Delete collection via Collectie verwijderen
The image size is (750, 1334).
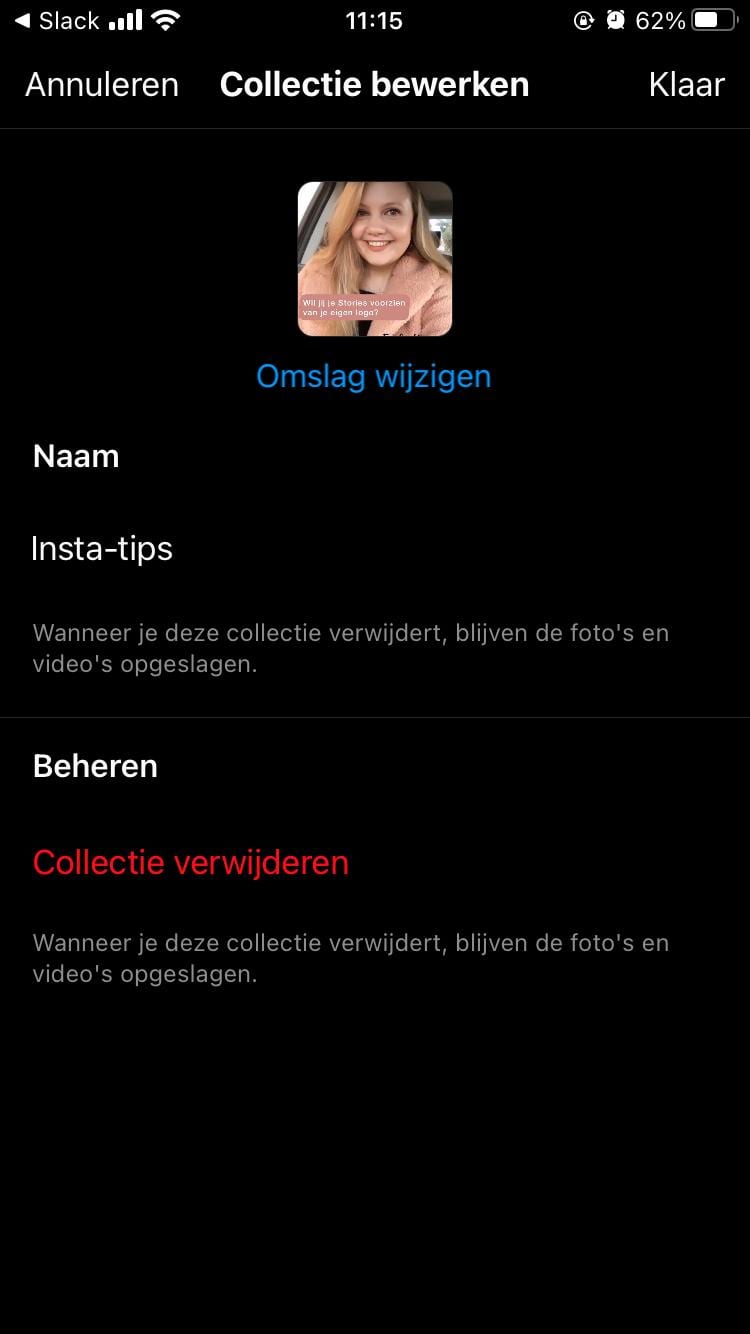(x=191, y=862)
